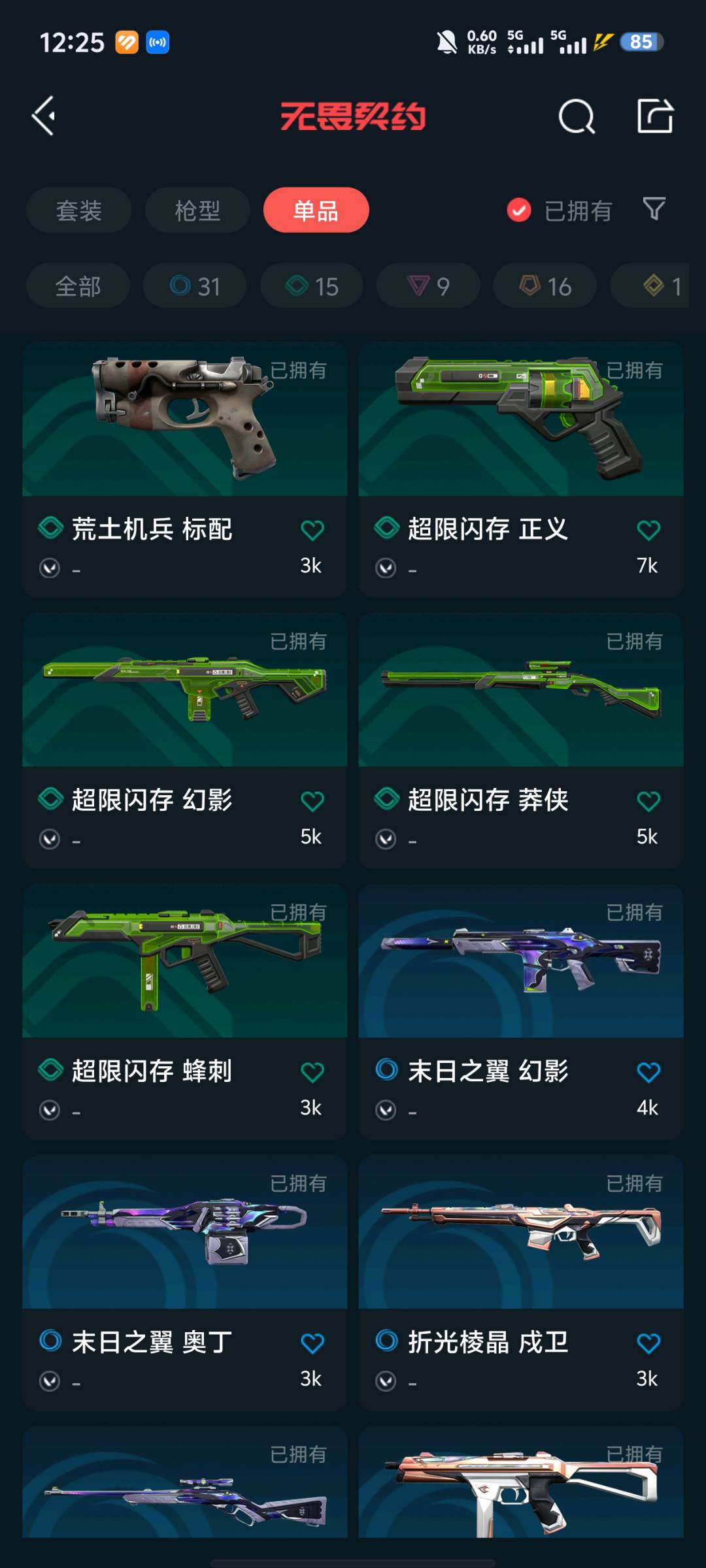Viewport: 706px width, 1568px height.
Task: Like the 折光棱晶 戍卫 skin
Action: (x=648, y=1343)
